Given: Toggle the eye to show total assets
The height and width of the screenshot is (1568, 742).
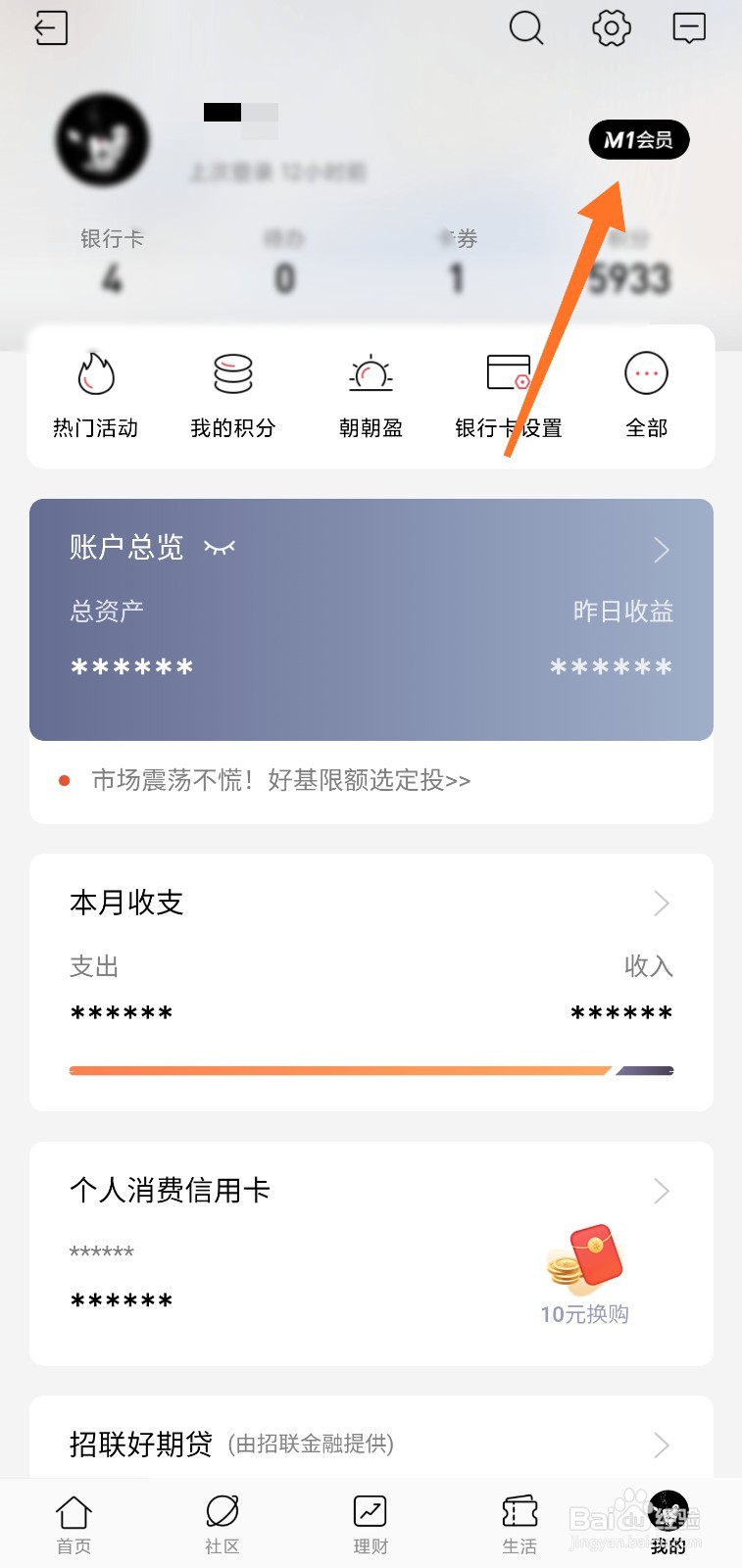Looking at the screenshot, I should coord(220,547).
